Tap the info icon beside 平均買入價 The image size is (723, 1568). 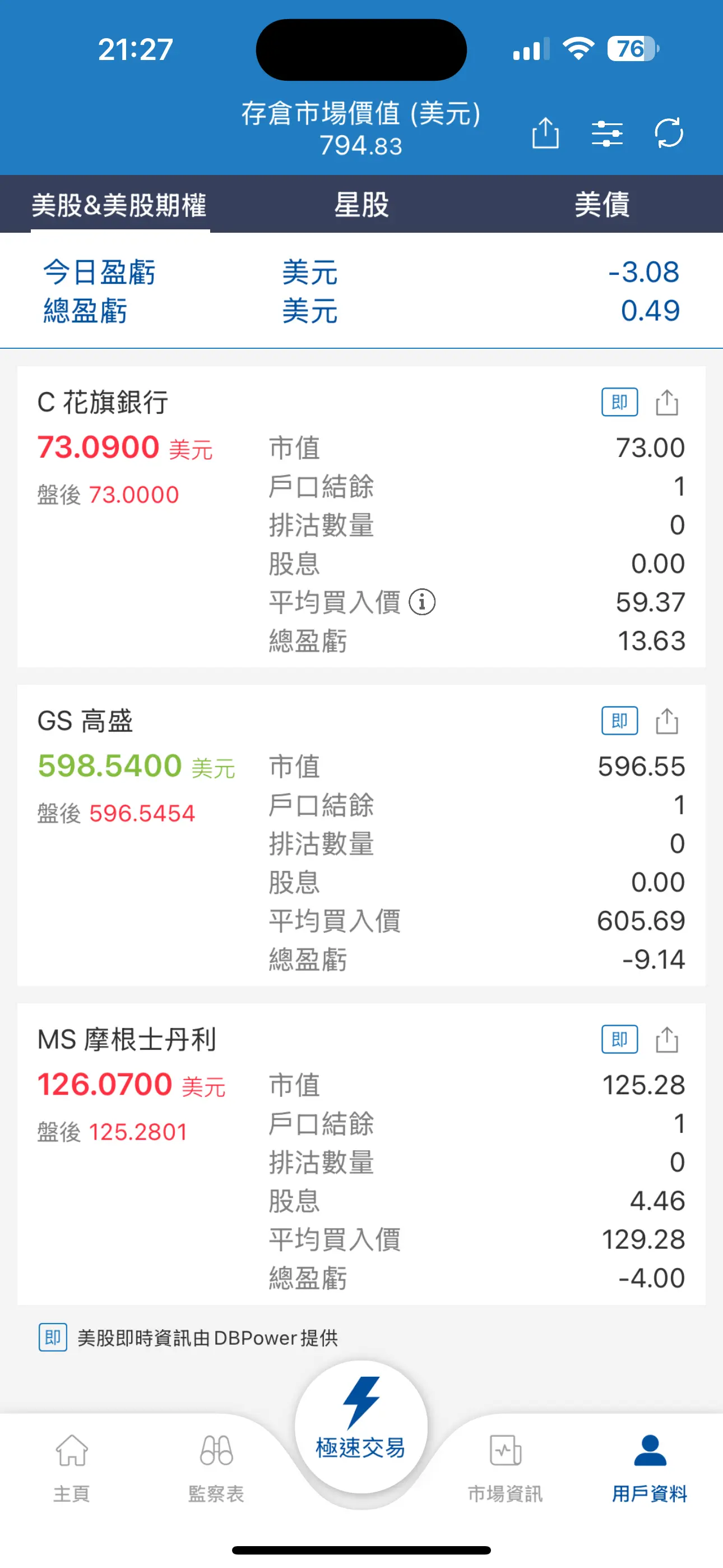421,602
